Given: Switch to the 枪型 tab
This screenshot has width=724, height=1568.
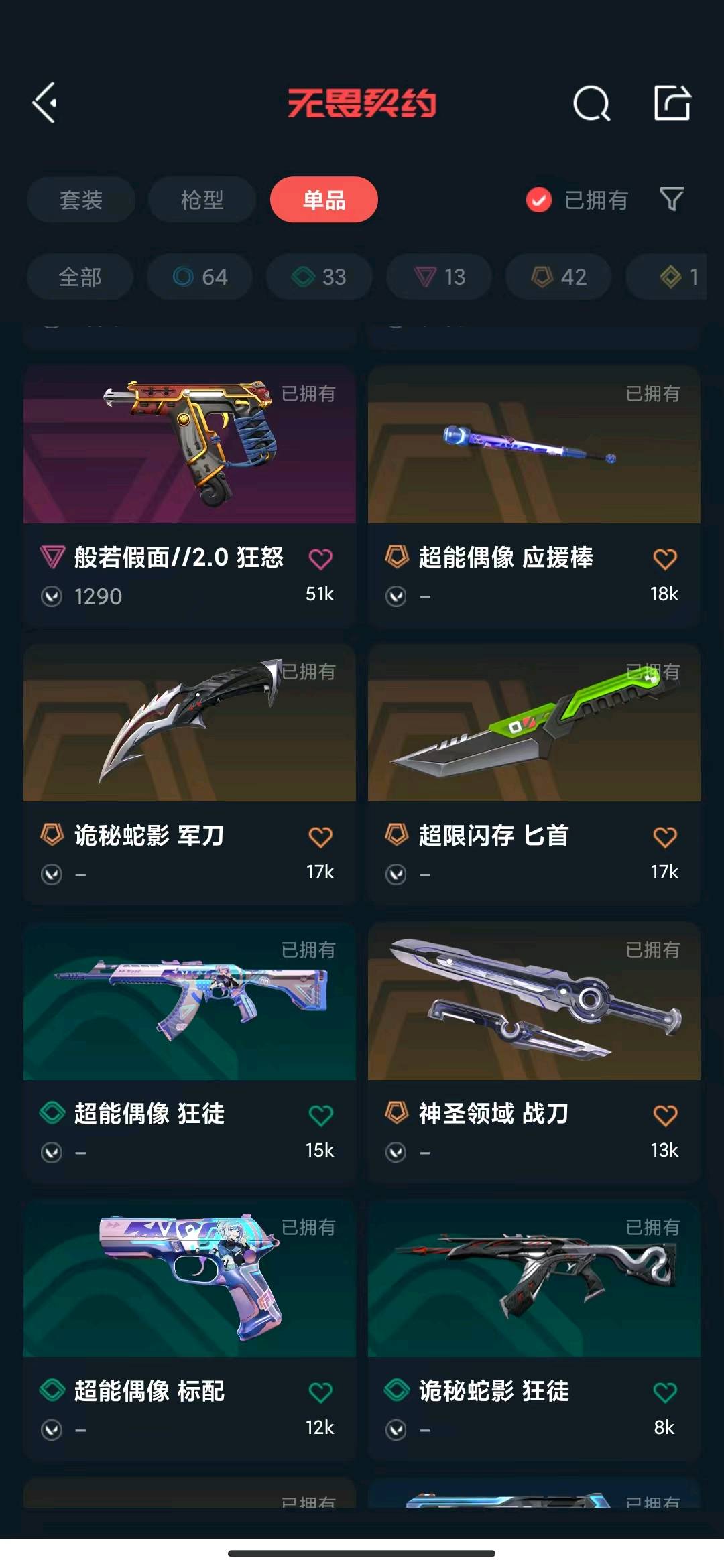Looking at the screenshot, I should click(202, 200).
